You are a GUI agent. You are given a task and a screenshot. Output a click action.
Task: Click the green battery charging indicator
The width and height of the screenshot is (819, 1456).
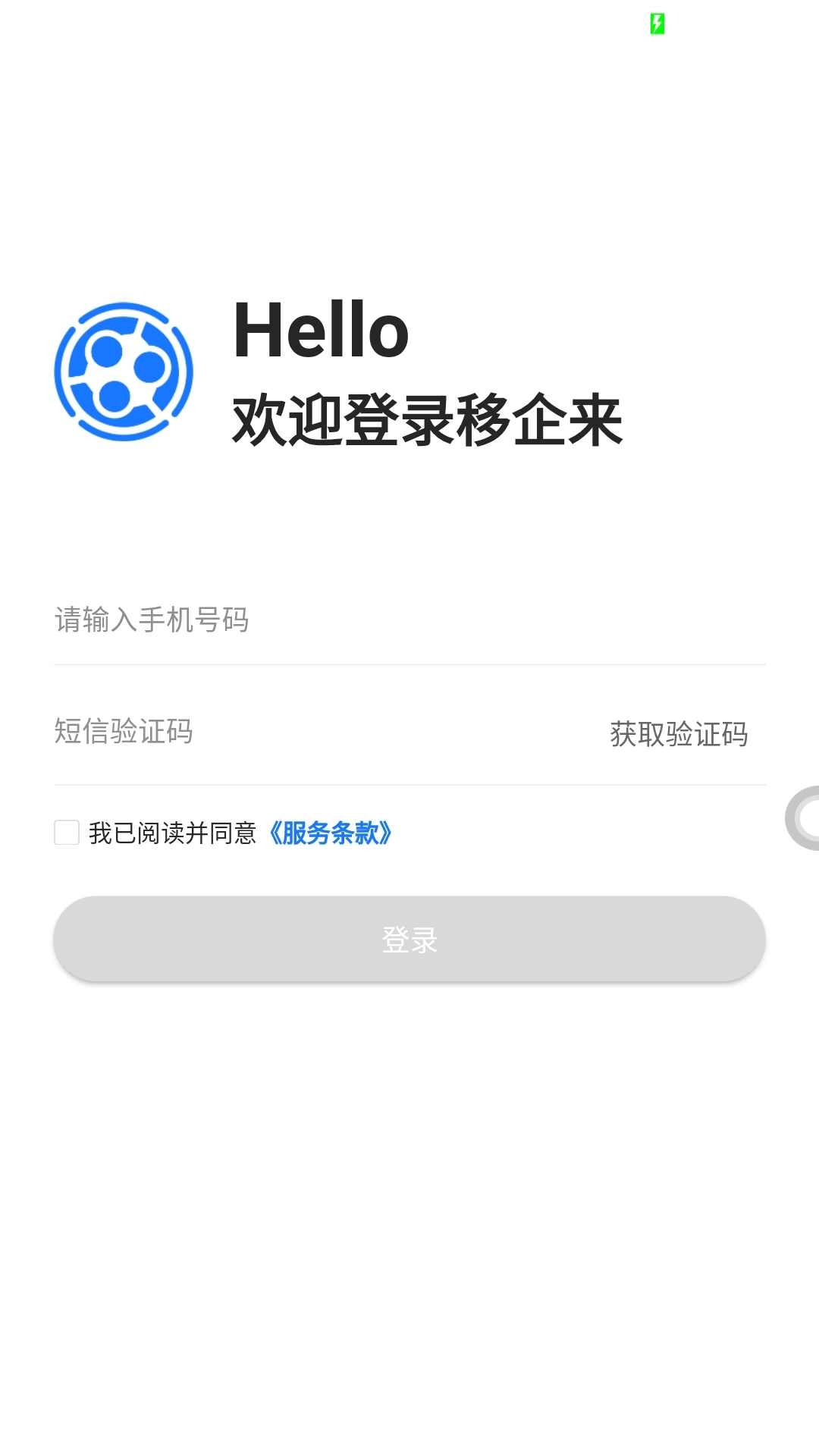coord(655,24)
